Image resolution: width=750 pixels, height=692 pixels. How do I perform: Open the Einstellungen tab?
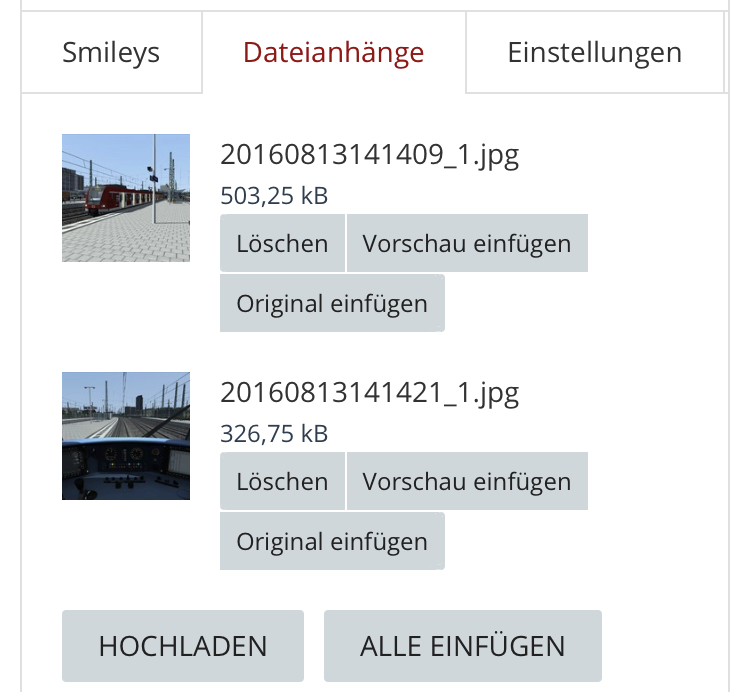tap(595, 52)
